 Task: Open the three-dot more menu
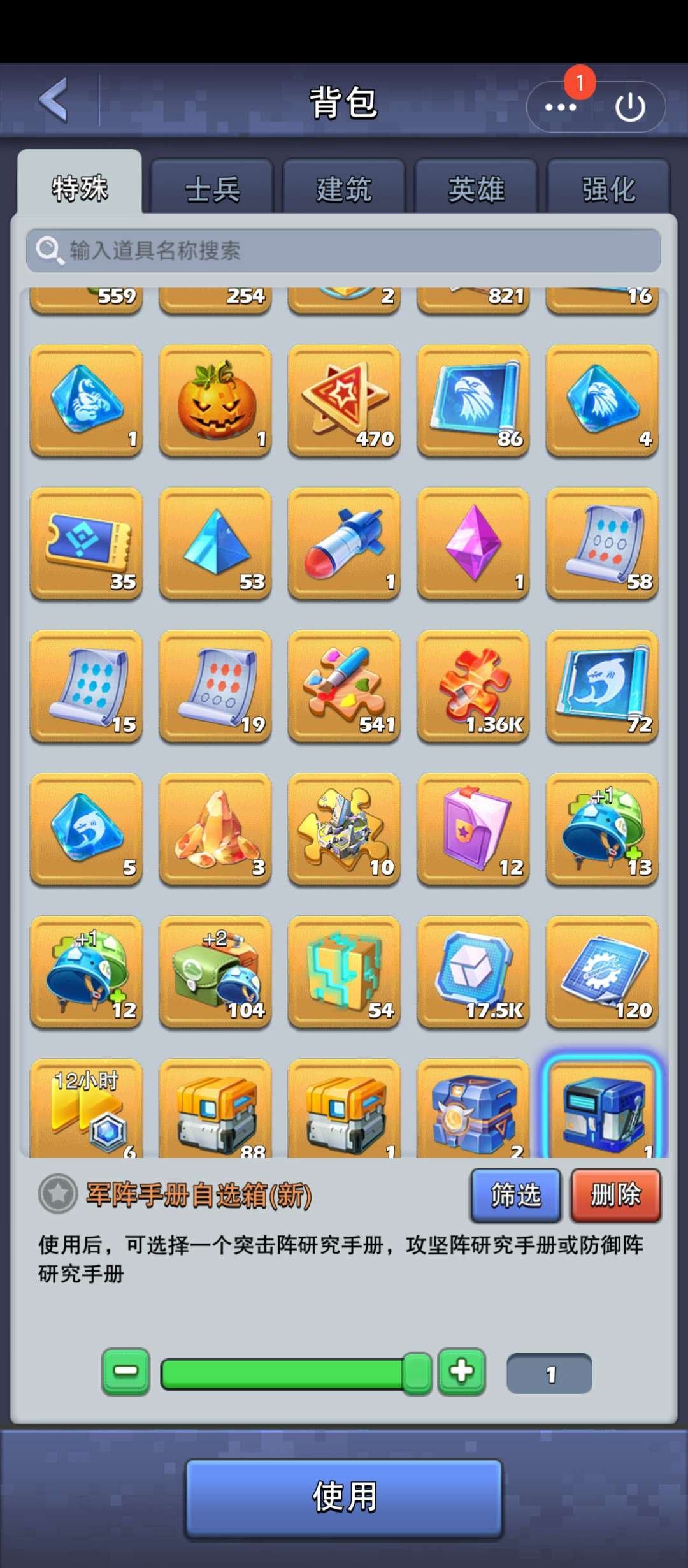point(561,107)
